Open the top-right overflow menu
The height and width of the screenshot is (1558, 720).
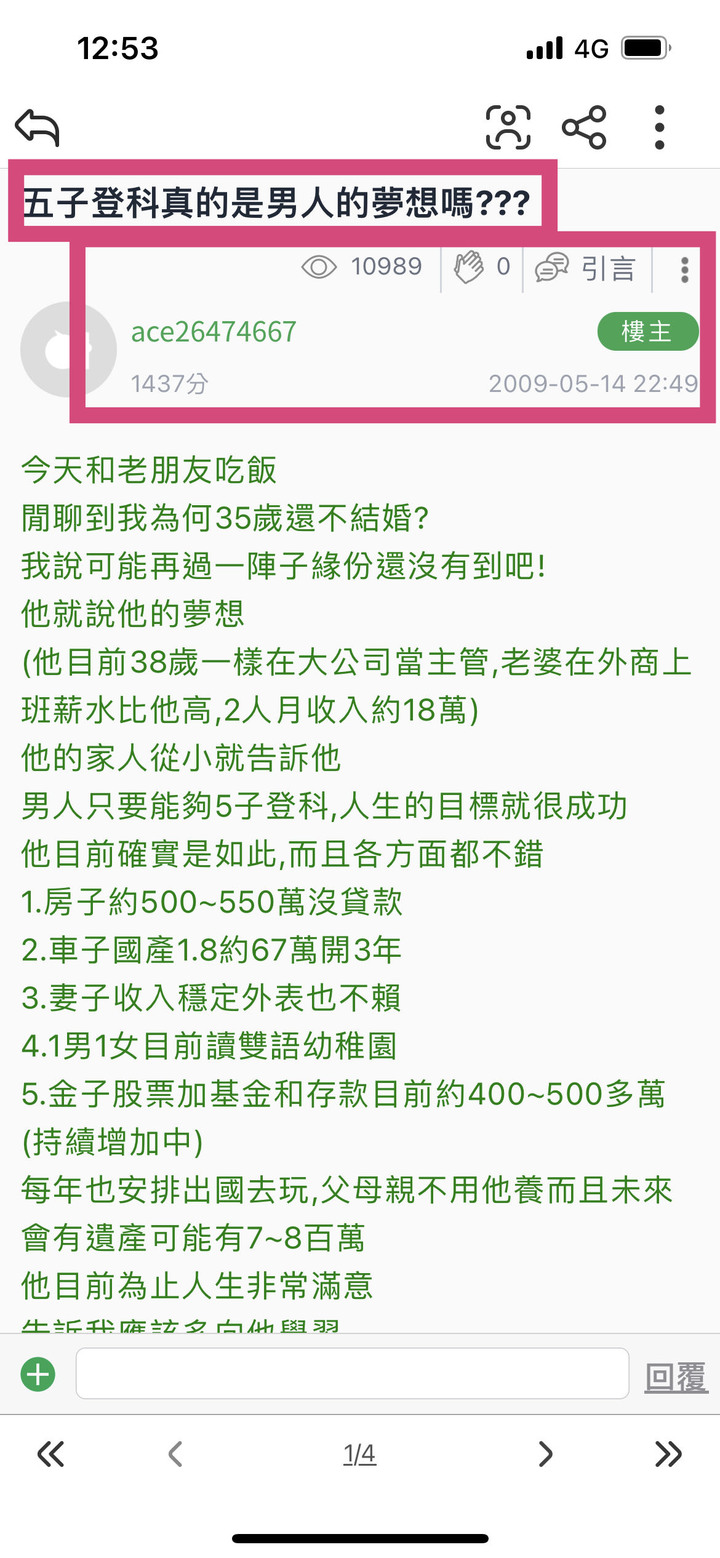[659, 127]
